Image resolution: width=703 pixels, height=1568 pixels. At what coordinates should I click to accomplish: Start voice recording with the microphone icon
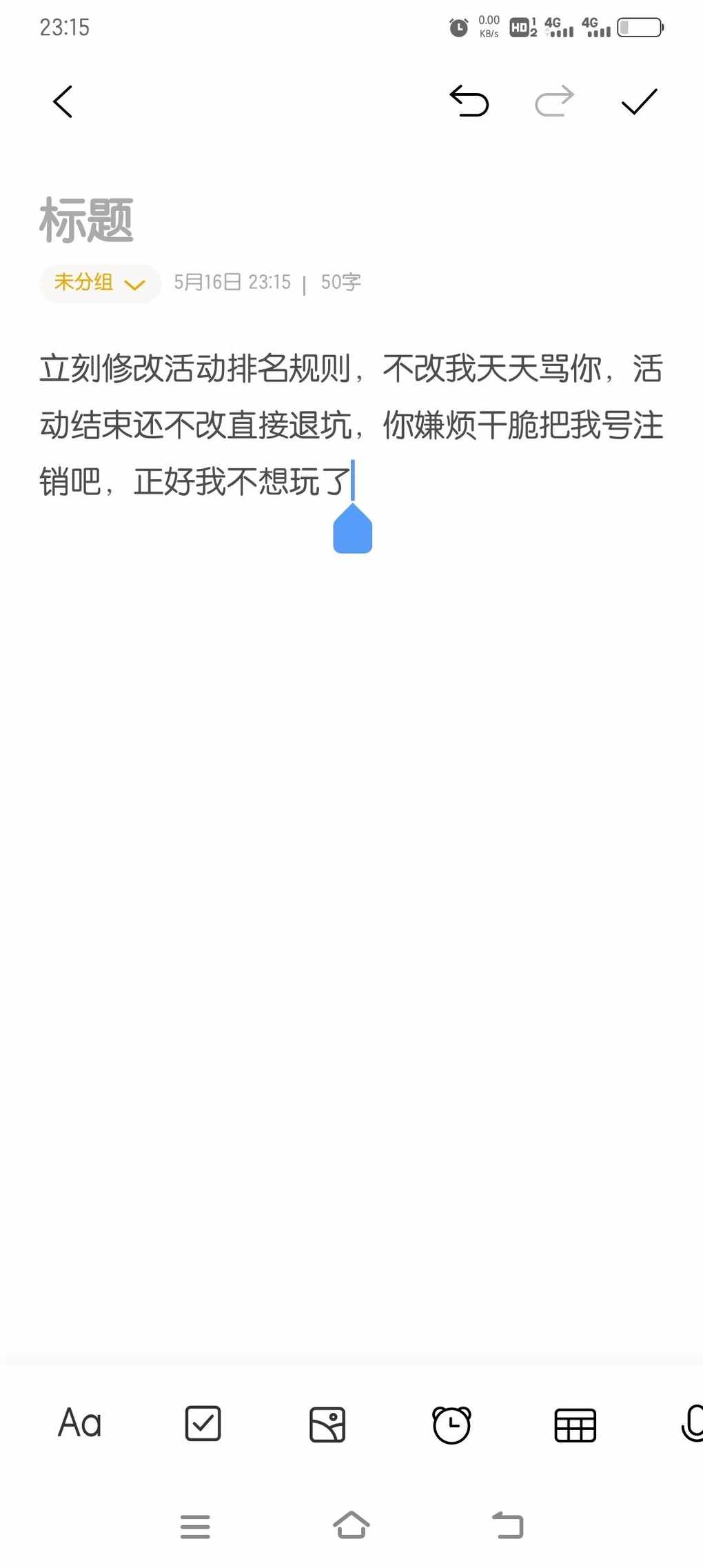pyautogui.click(x=692, y=1423)
